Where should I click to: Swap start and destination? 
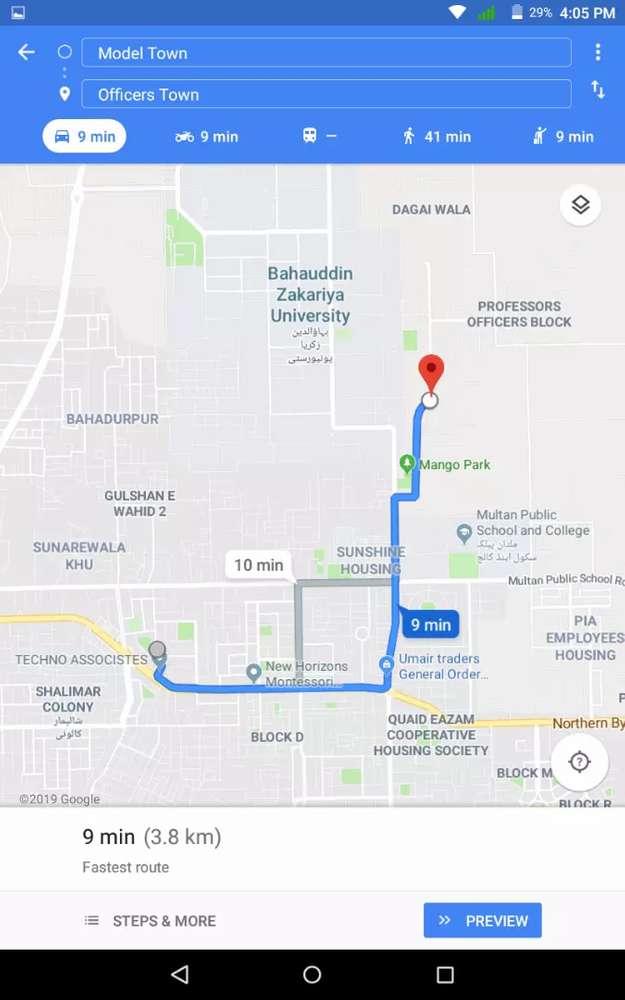pyautogui.click(x=598, y=89)
